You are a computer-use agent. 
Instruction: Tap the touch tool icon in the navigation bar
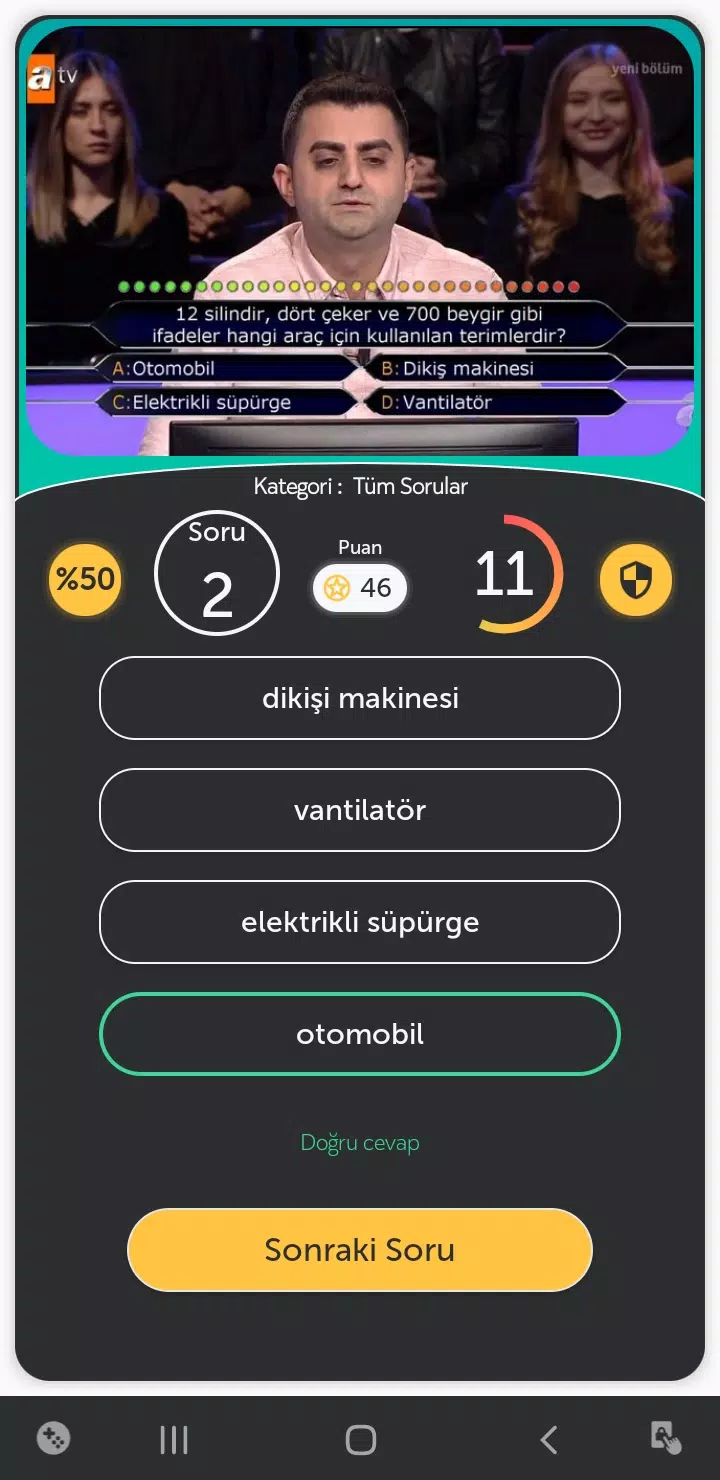pyautogui.click(x=666, y=1438)
